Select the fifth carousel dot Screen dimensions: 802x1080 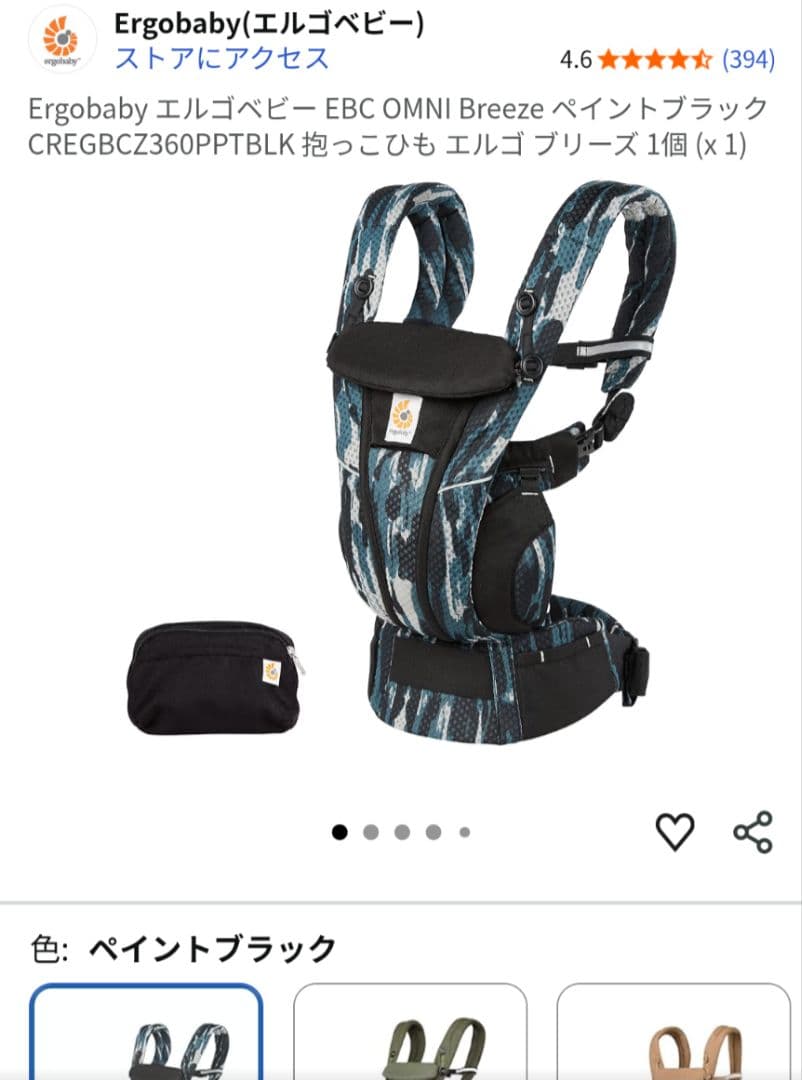coord(463,830)
